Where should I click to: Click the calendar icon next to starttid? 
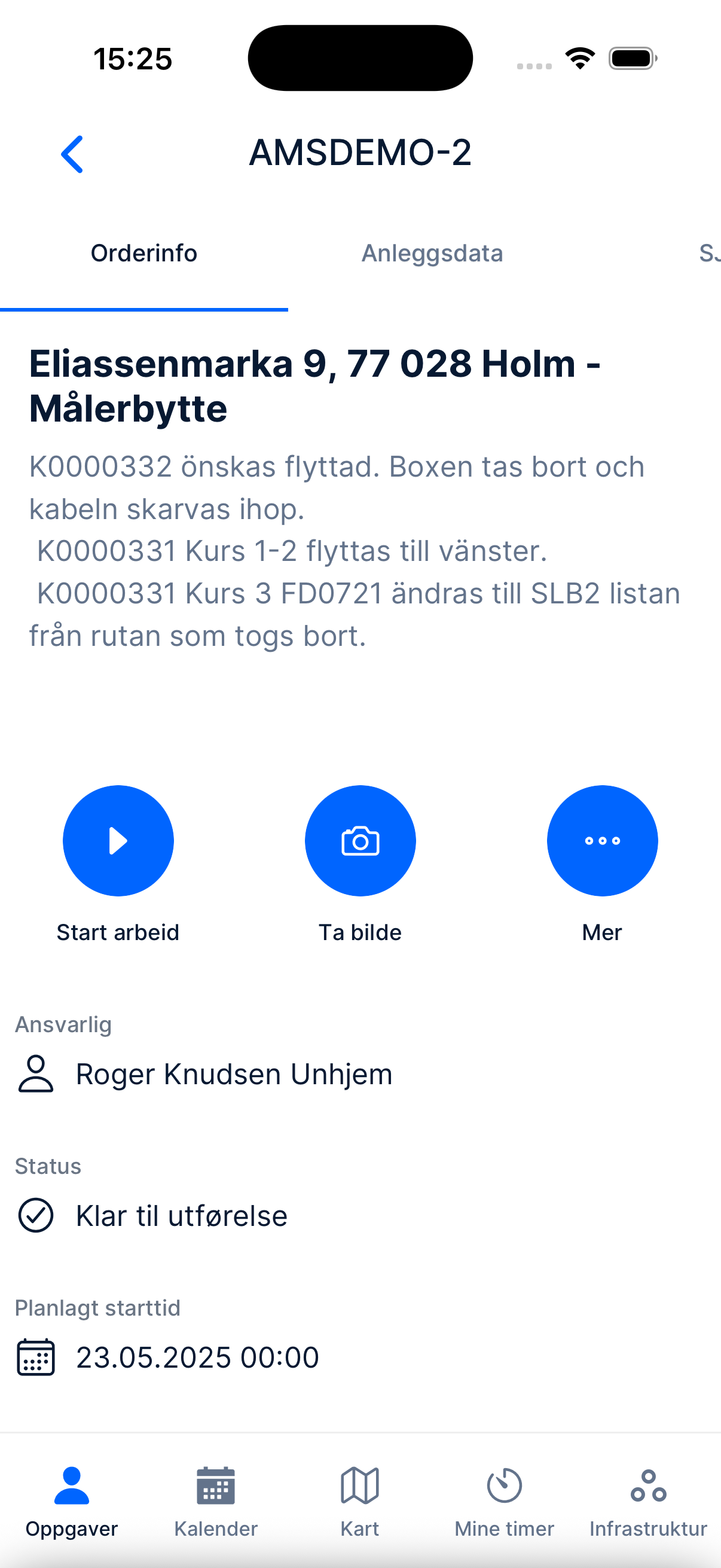tap(35, 1357)
